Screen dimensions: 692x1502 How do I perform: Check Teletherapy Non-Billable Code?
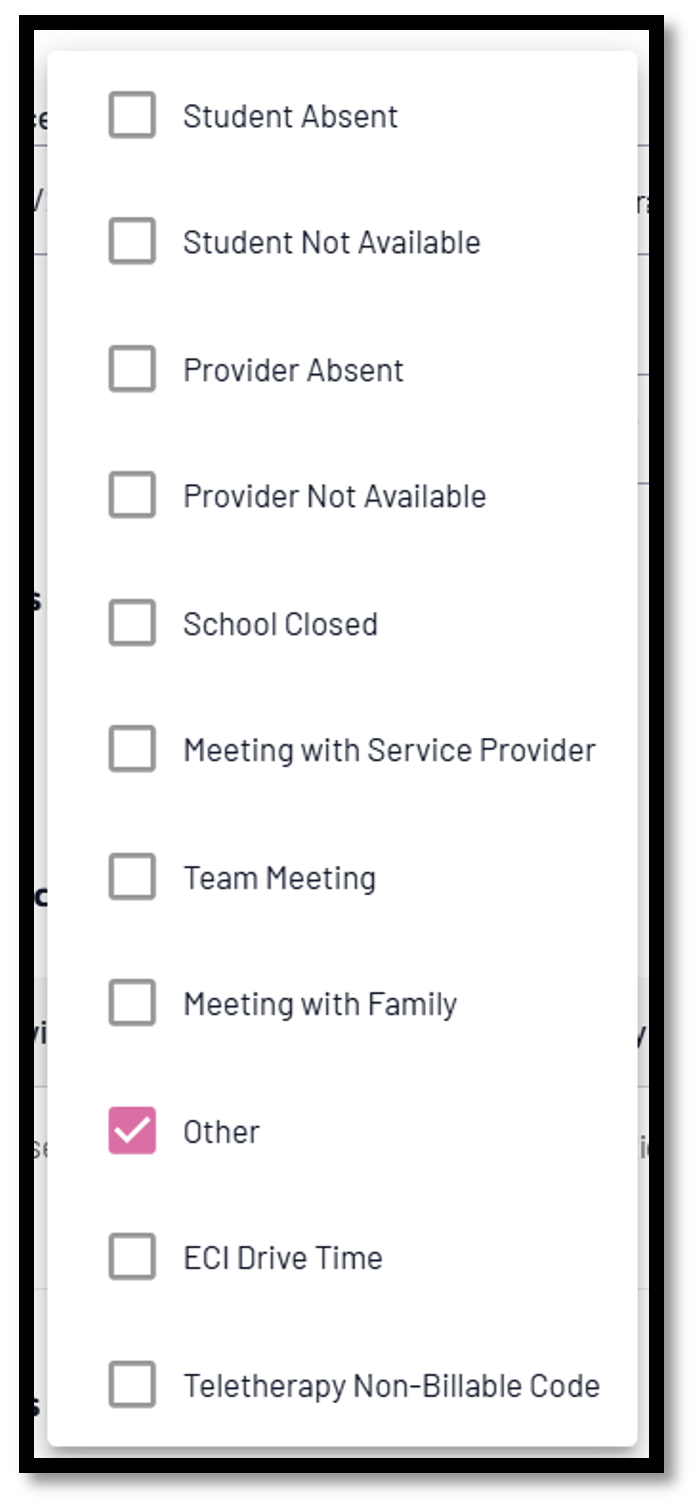coord(132,1385)
